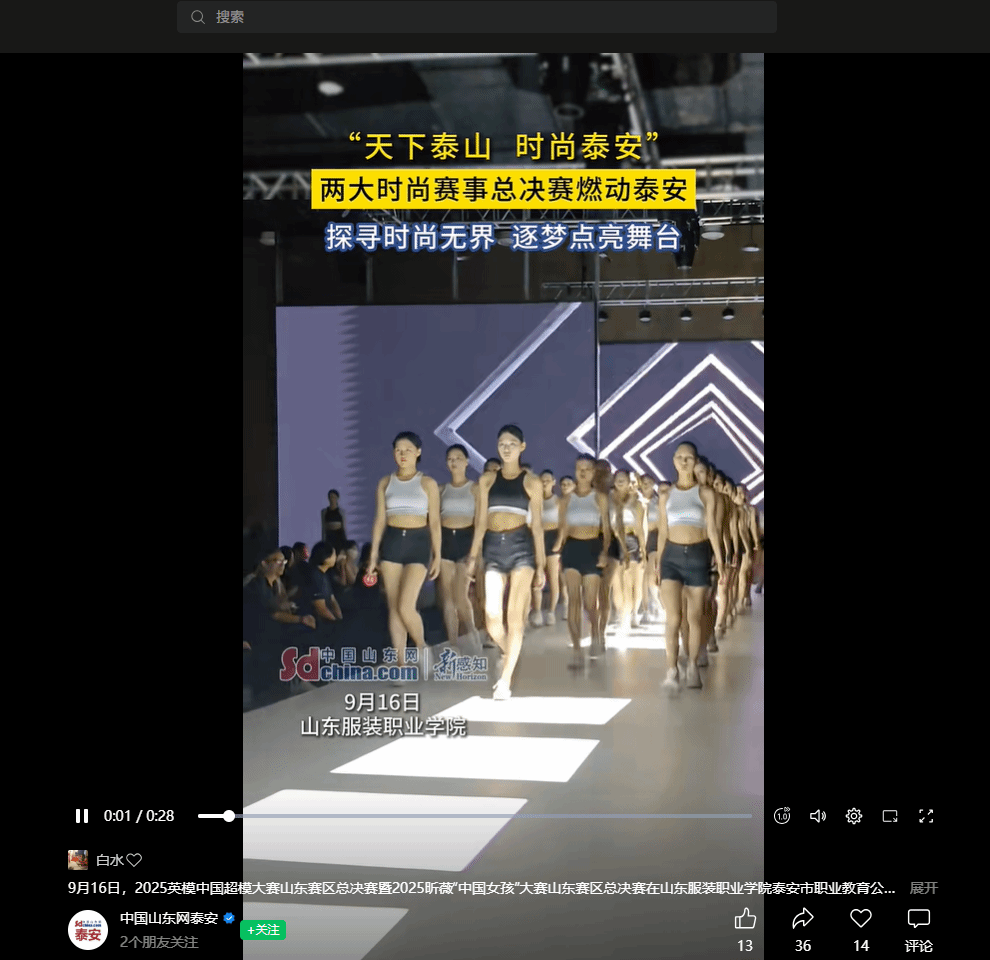The width and height of the screenshot is (990, 960).
Task: Pause the playing video
Action: [x=82, y=816]
